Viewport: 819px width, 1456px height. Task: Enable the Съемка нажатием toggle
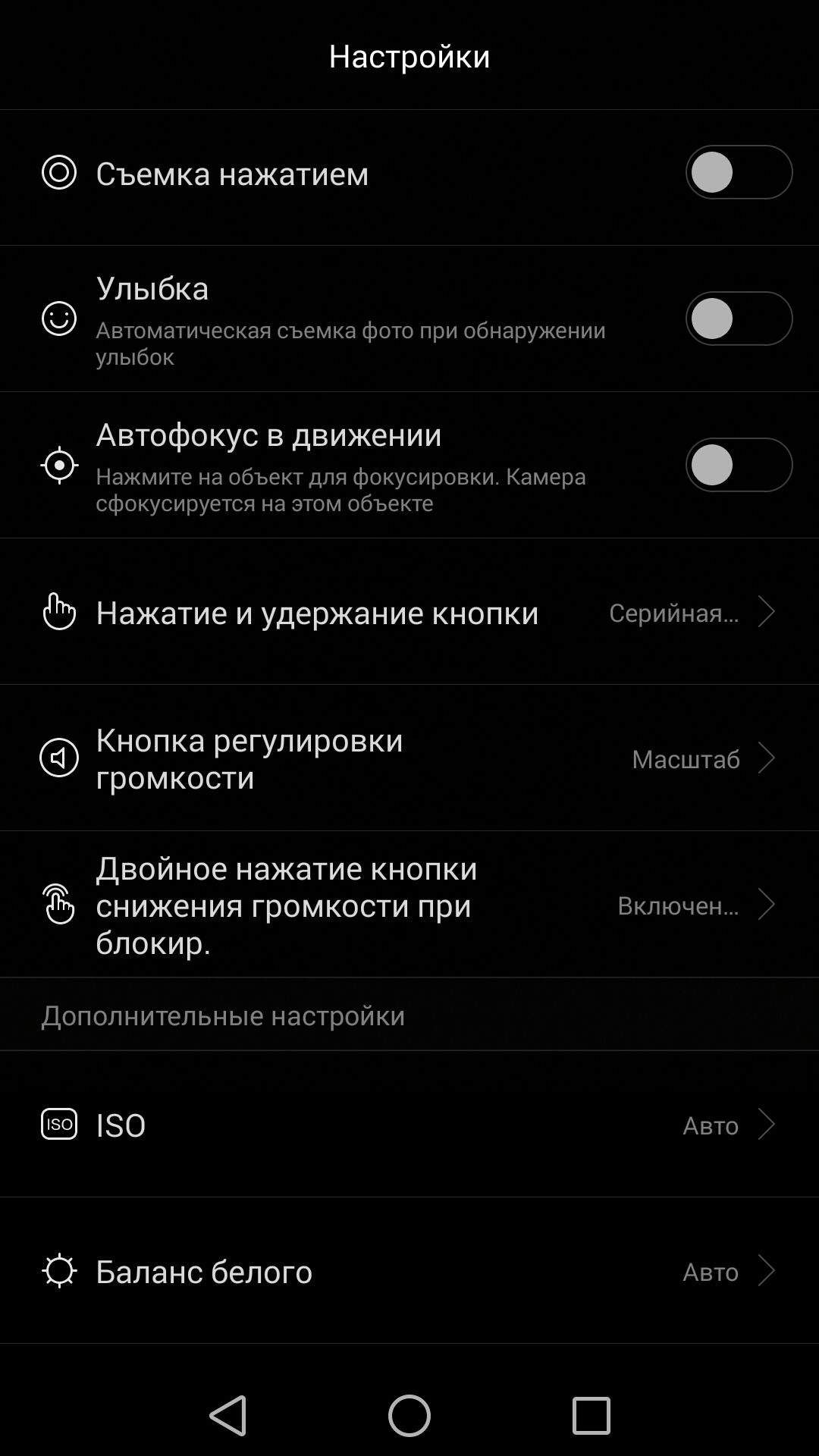click(x=739, y=172)
